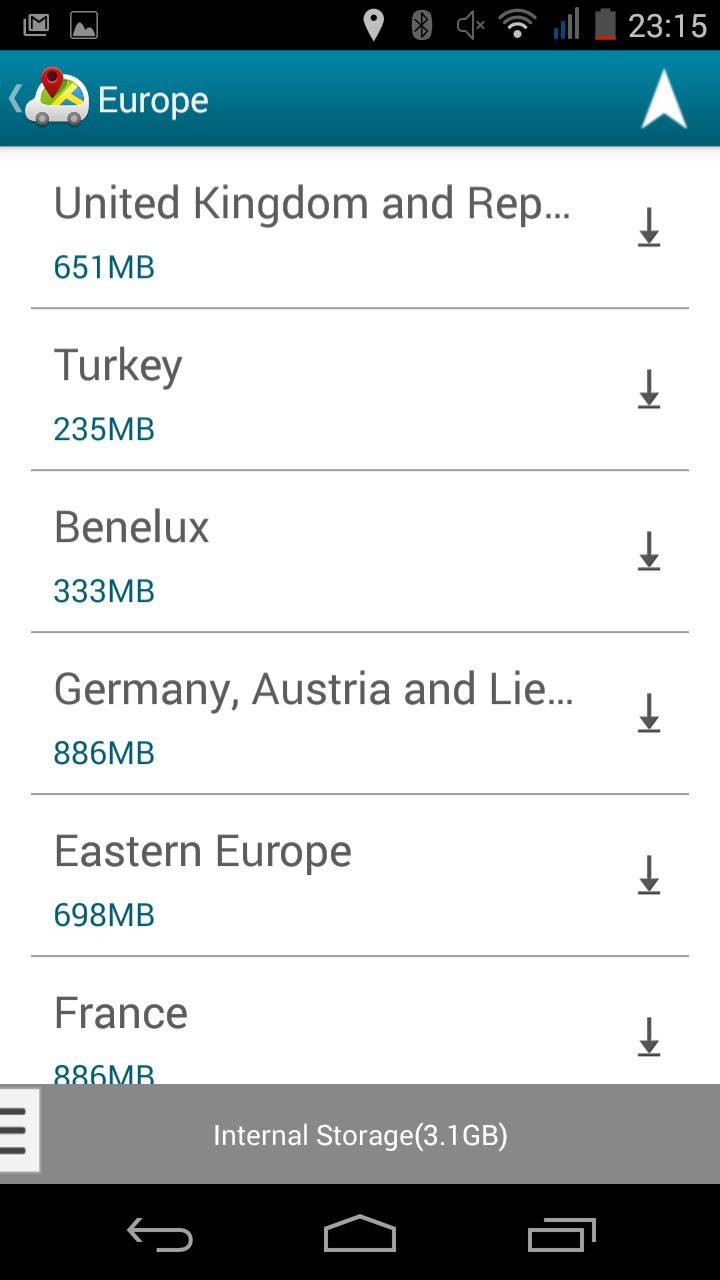Select the Benelux list entry
The width and height of the screenshot is (720, 1280).
pos(360,552)
